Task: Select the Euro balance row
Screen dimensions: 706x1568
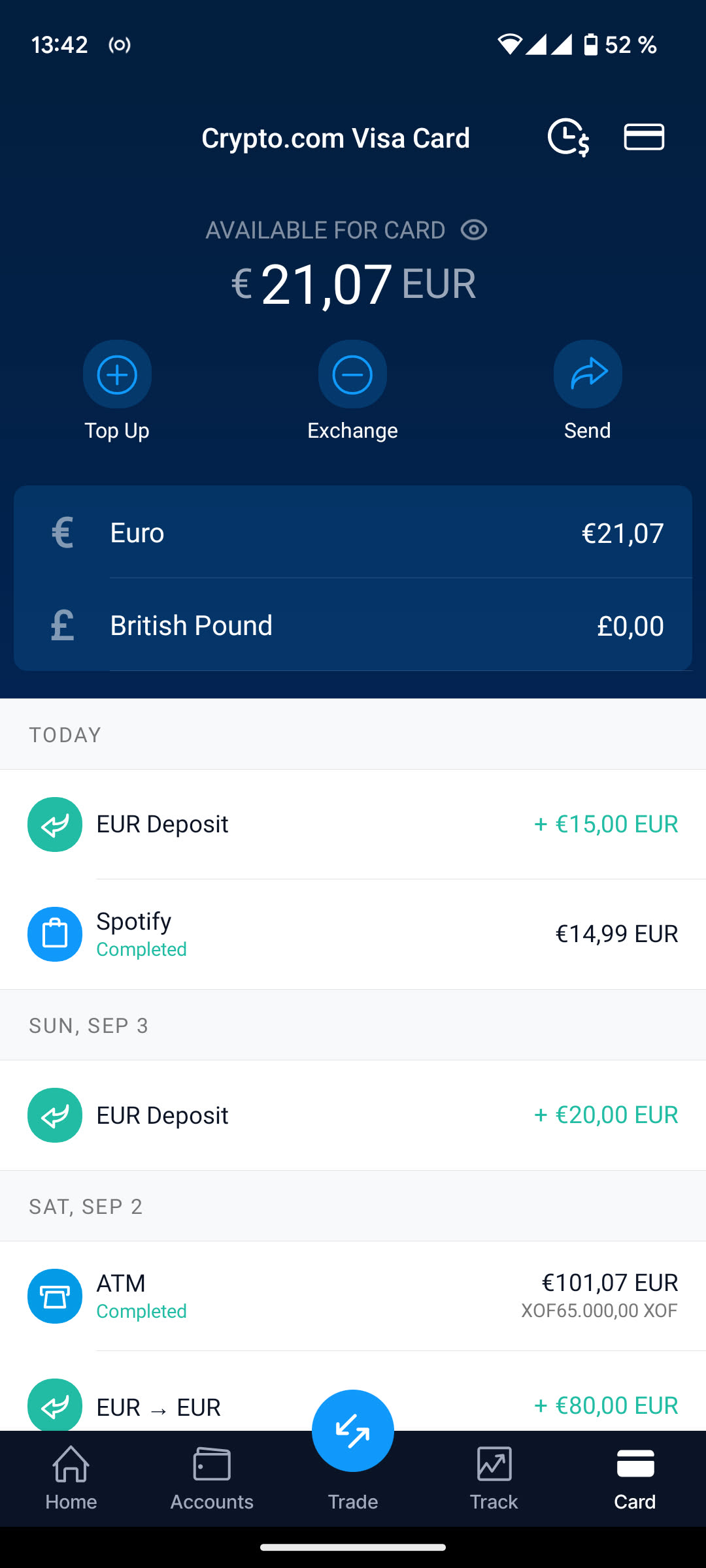Action: tap(353, 532)
